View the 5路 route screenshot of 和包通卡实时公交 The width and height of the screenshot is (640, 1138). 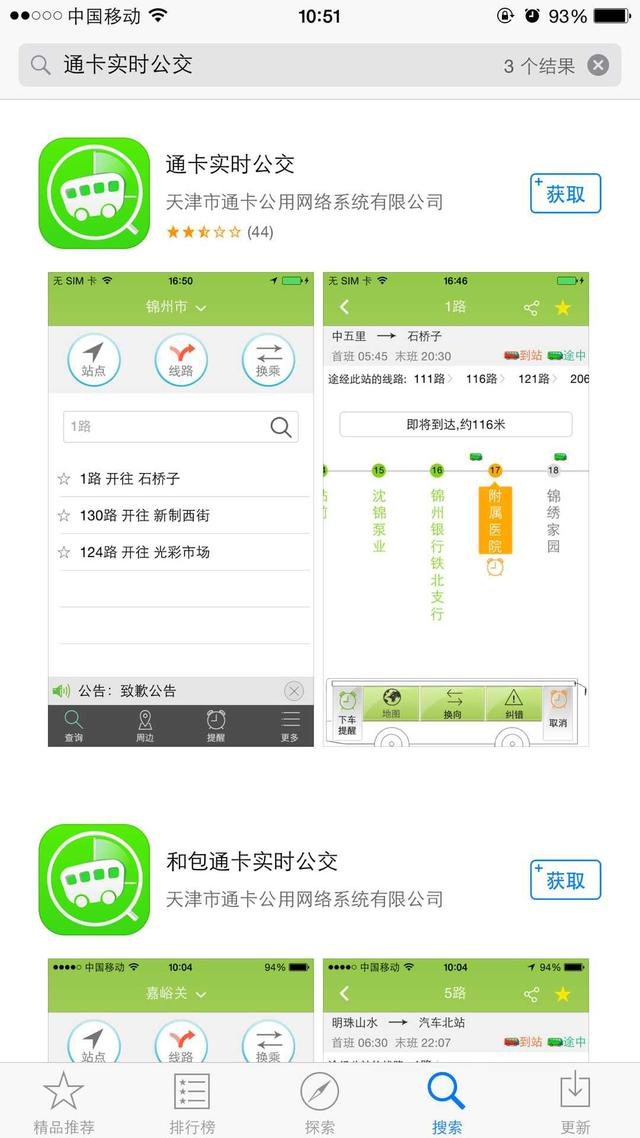(x=455, y=1010)
